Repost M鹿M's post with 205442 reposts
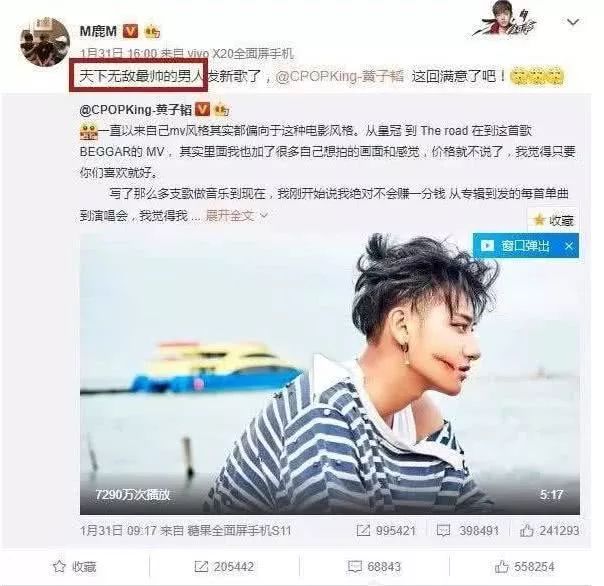 coord(224,567)
